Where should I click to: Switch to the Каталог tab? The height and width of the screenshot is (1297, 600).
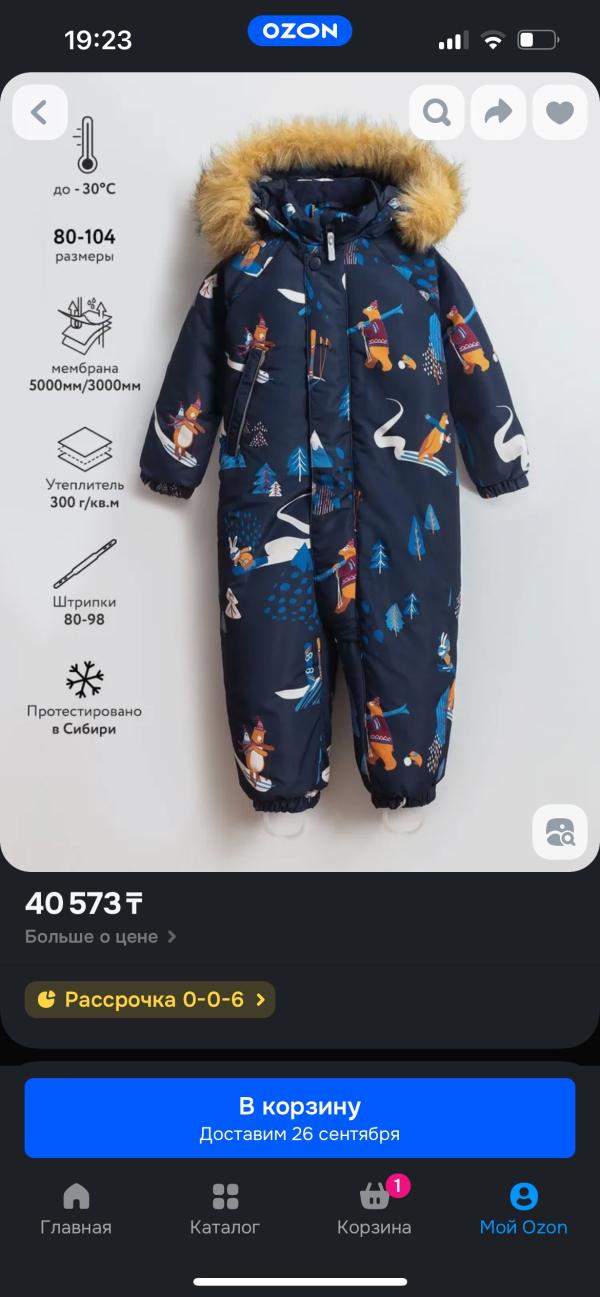pyautogui.click(x=225, y=1210)
